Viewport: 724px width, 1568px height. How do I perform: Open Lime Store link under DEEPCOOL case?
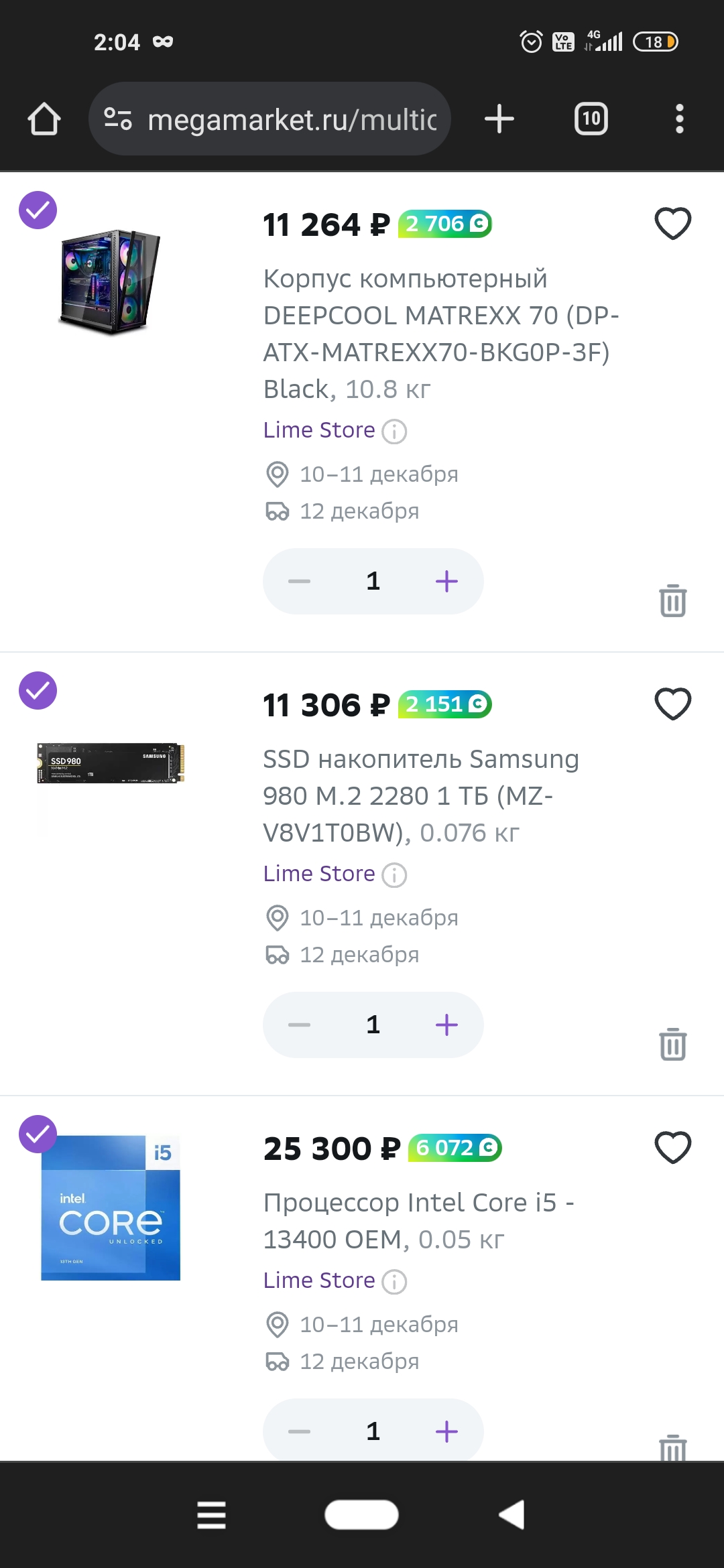(319, 430)
